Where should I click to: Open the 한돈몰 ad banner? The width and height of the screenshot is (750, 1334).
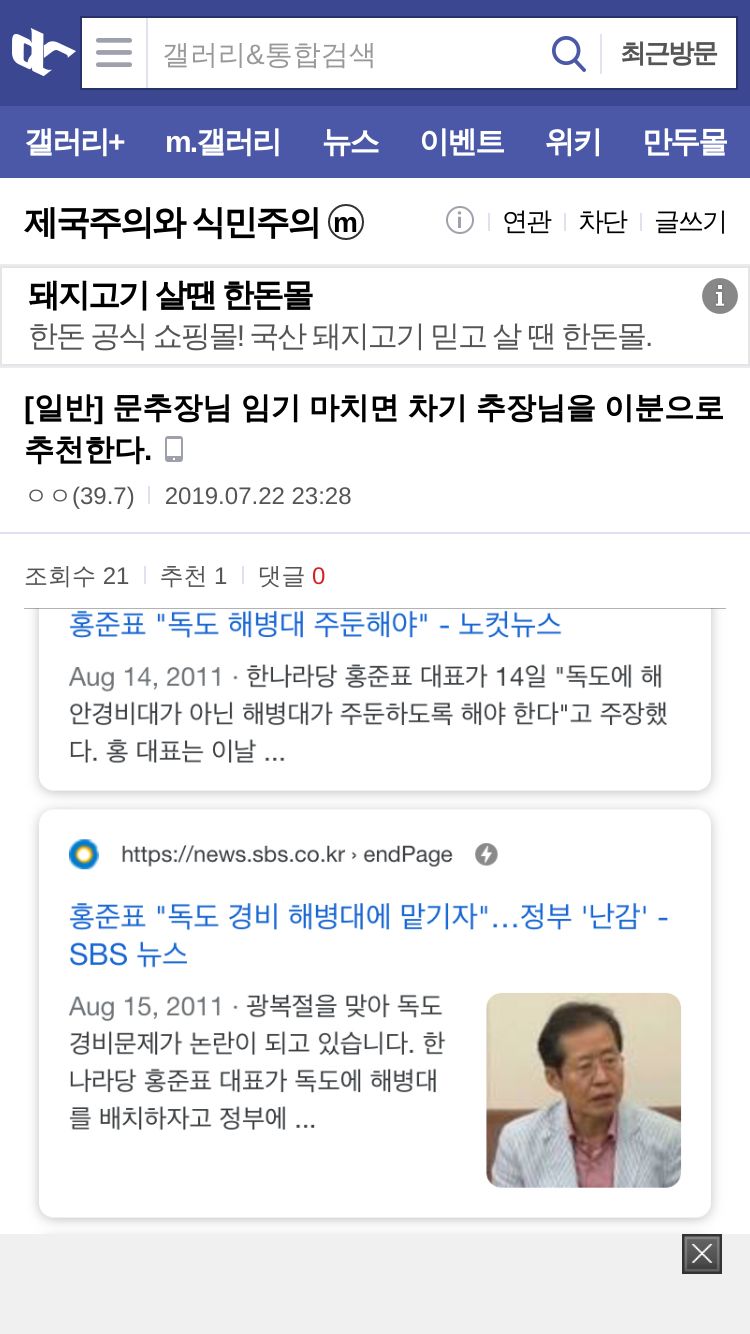[x=375, y=316]
